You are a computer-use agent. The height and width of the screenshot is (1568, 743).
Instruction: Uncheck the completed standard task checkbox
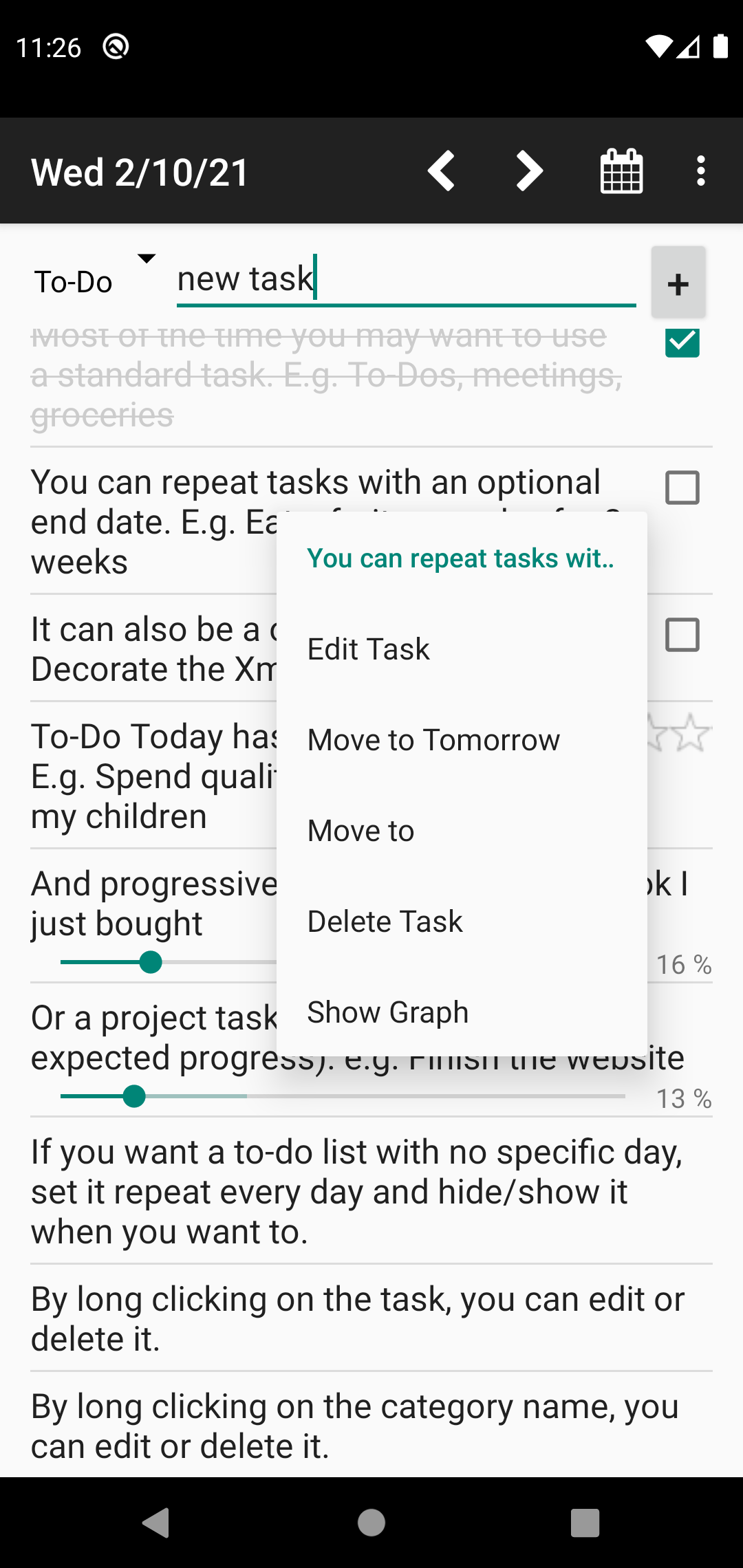682,342
